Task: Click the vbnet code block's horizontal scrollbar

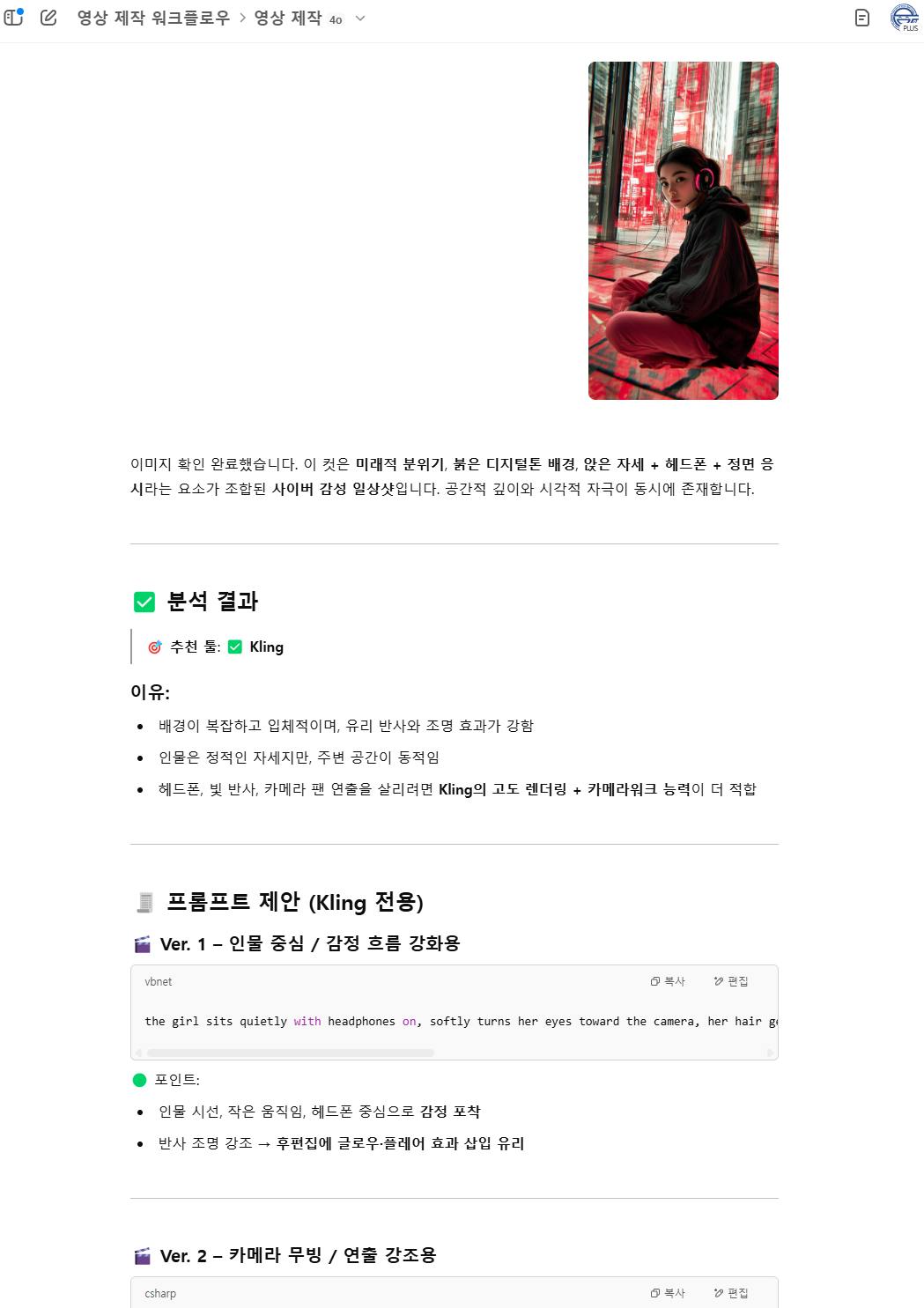Action: (291, 1053)
